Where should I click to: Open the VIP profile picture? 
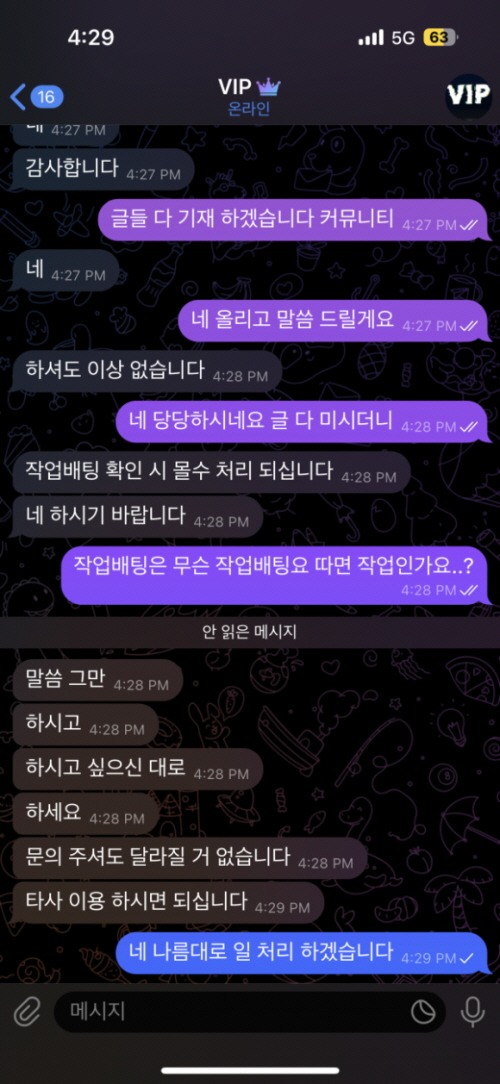coord(468,96)
